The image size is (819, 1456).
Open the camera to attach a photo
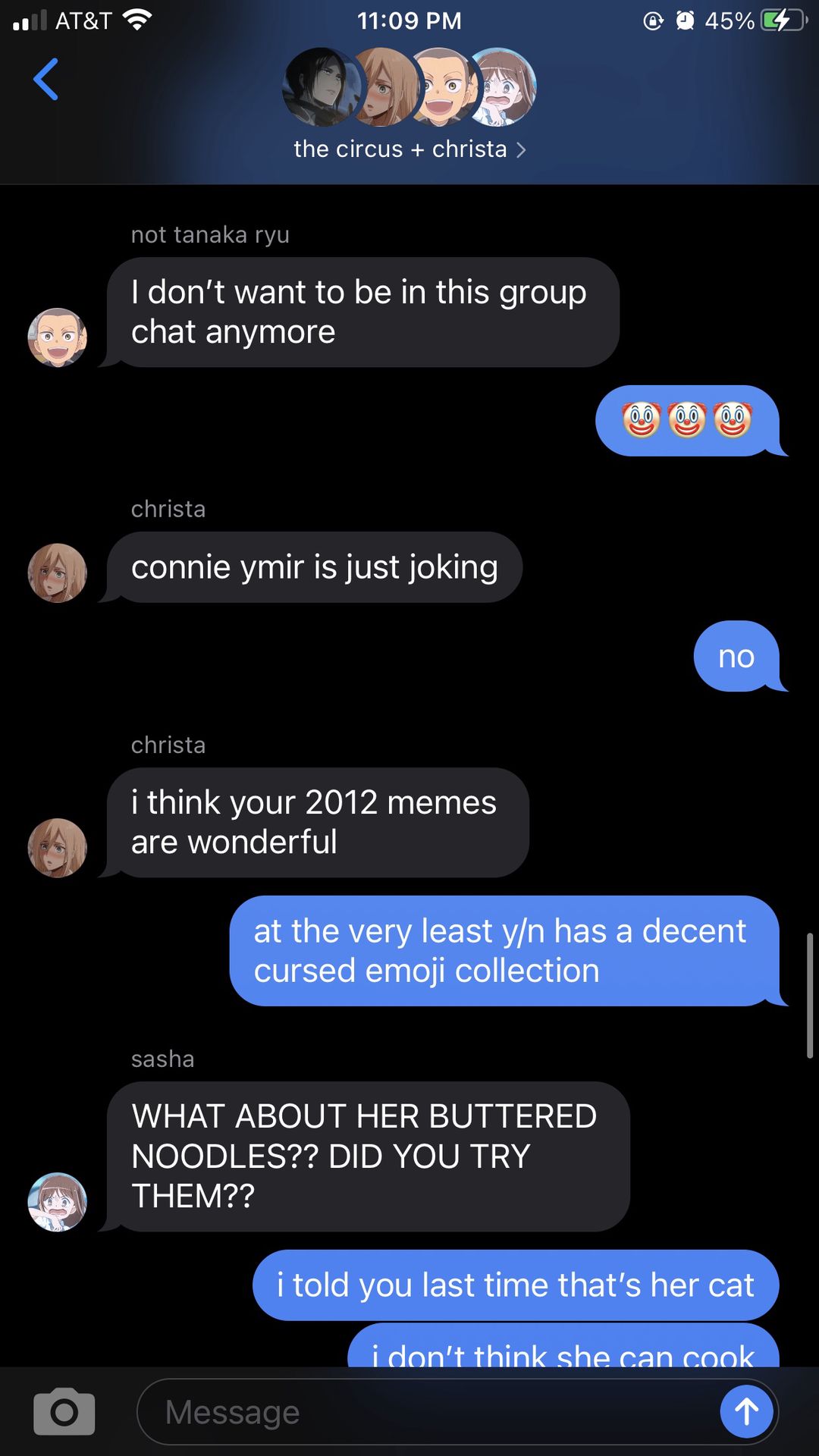64,1412
